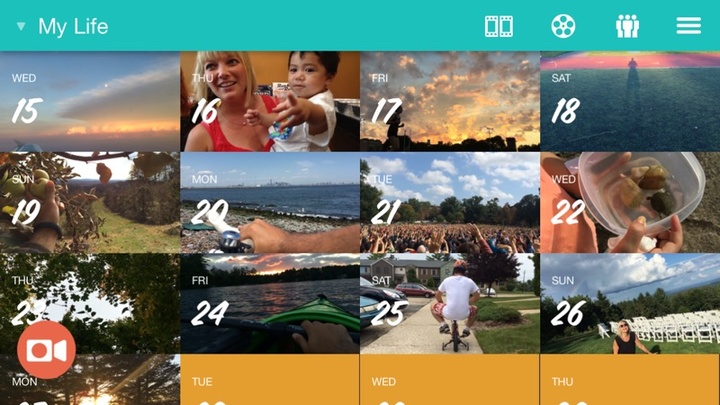The width and height of the screenshot is (720, 405).
Task: Open Wednesday 22 clip
Action: [x=630, y=202]
